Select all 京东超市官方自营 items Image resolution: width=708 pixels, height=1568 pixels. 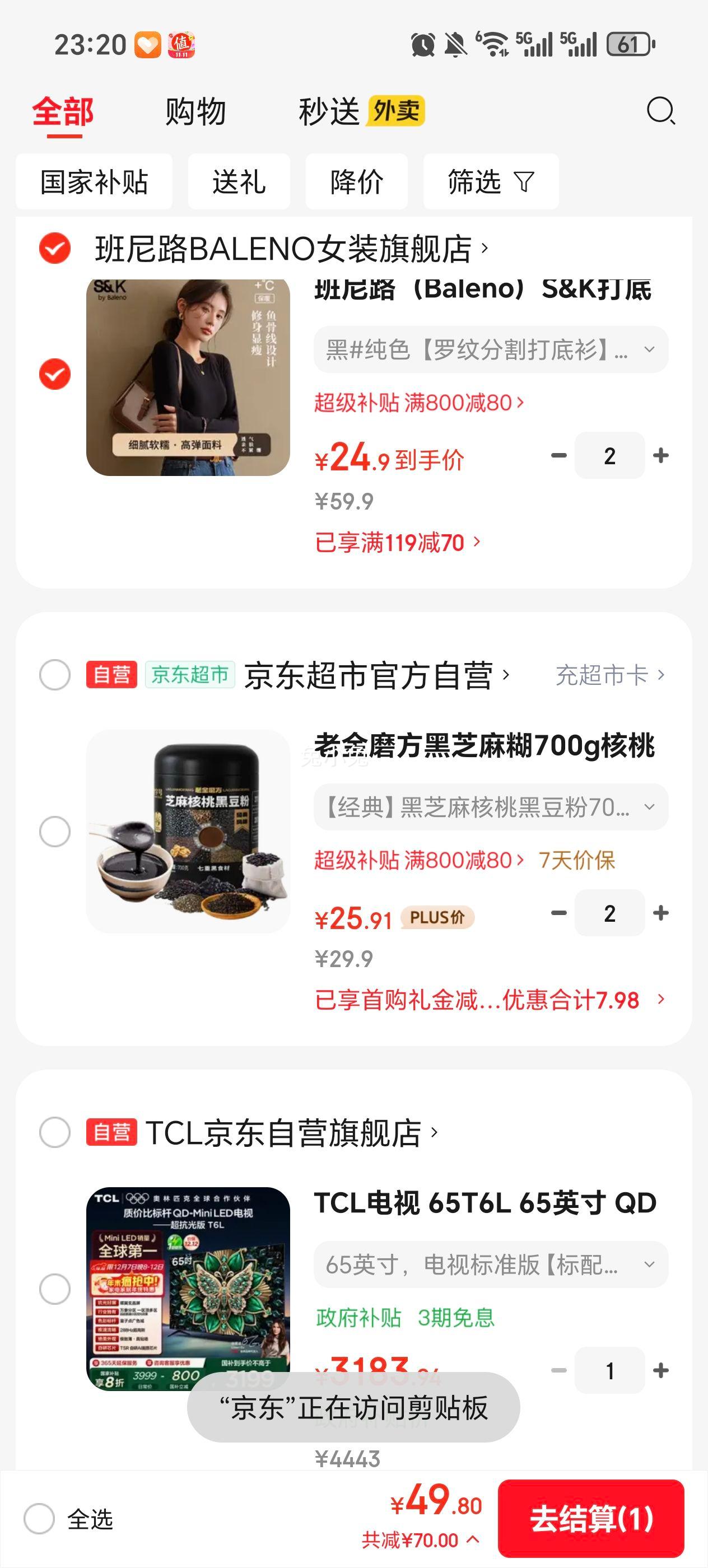coord(55,675)
